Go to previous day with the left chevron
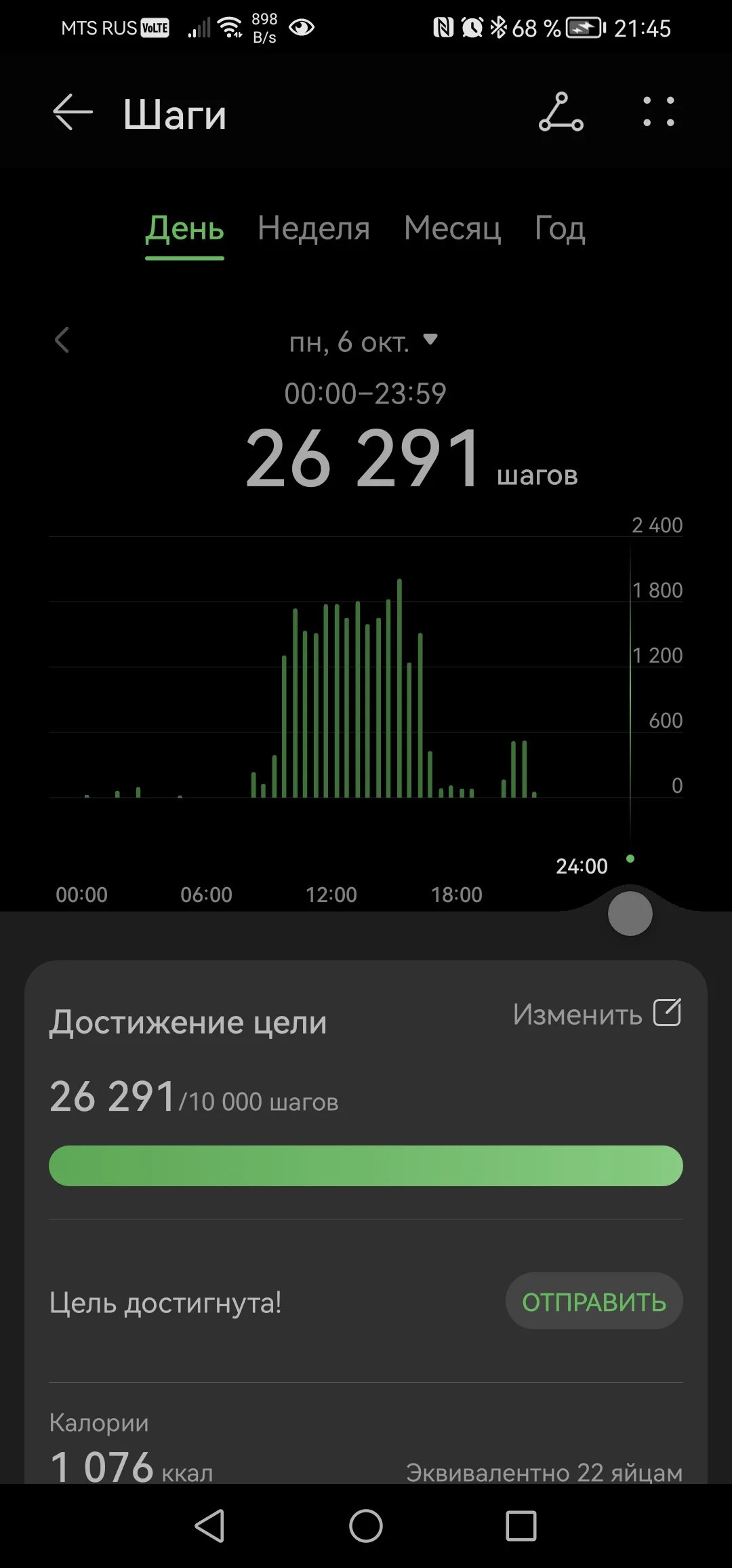The image size is (732, 1568). pos(62,341)
